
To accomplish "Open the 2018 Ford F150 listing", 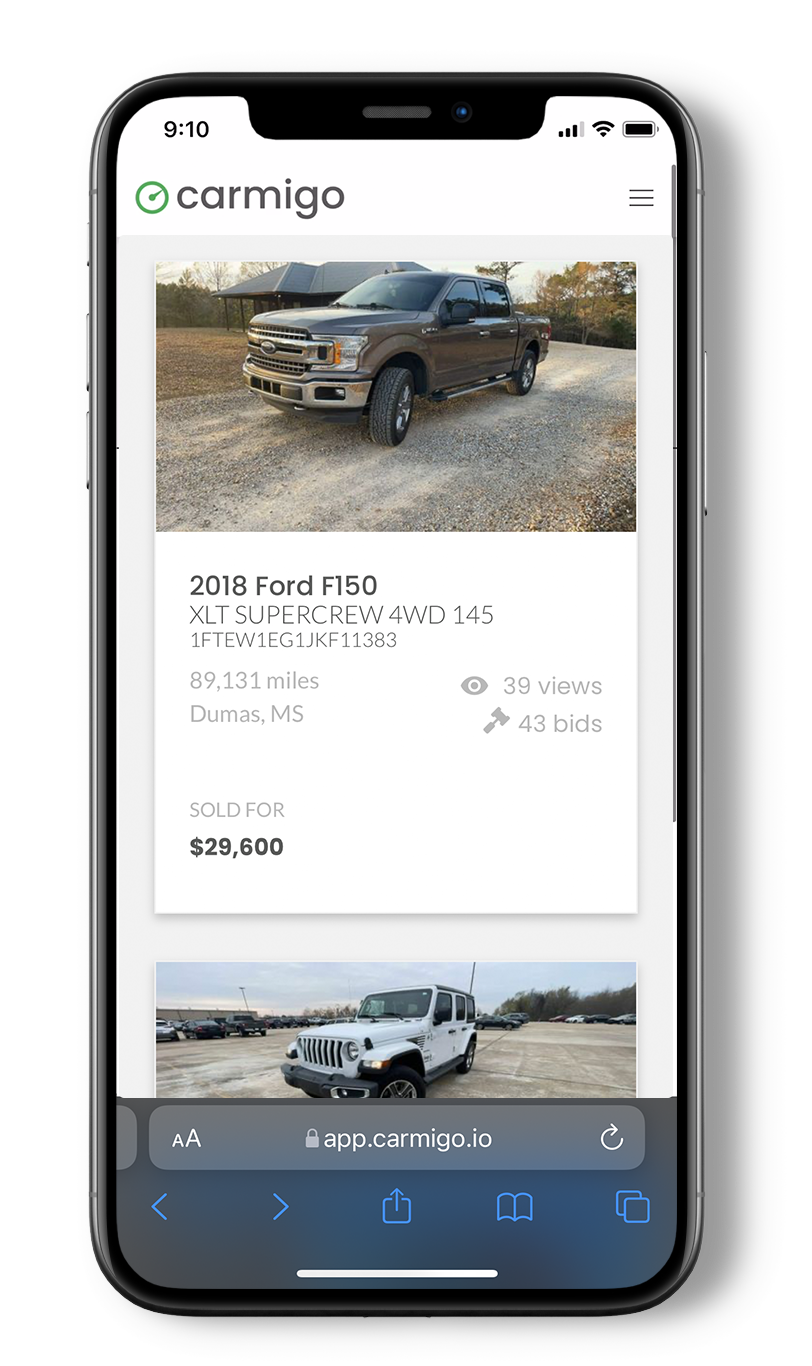I will pyautogui.click(x=284, y=586).
